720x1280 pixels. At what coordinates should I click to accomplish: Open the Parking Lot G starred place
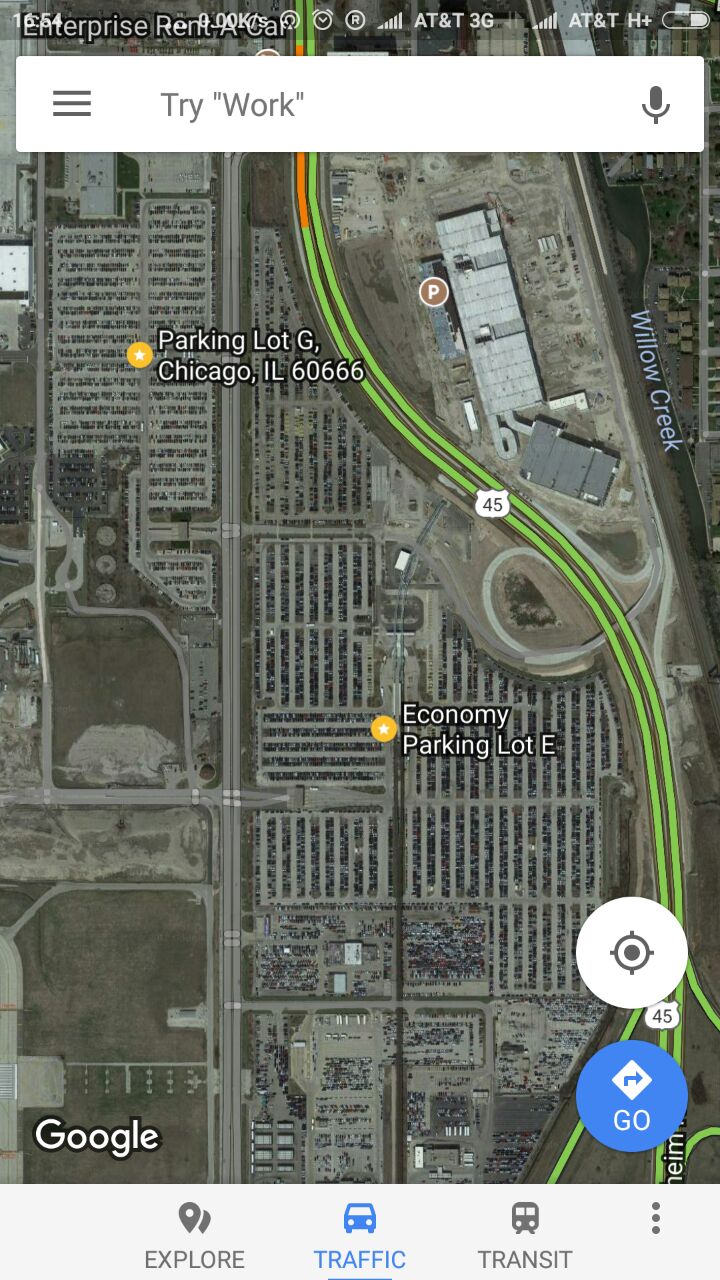[x=140, y=354]
